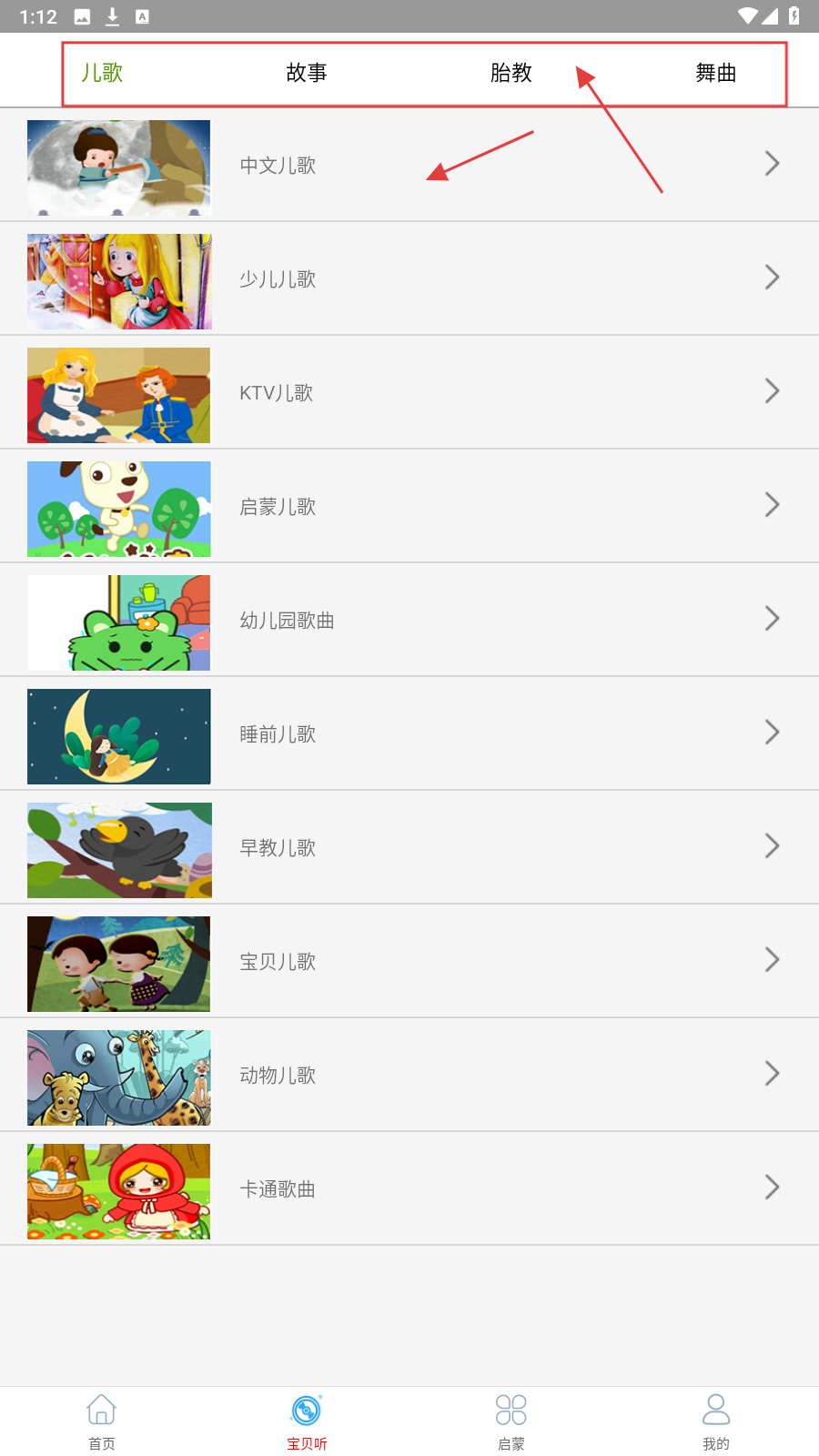This screenshot has width=819, height=1456.
Task: Browse the 幼儿园歌曲 category
Action: coord(409,621)
